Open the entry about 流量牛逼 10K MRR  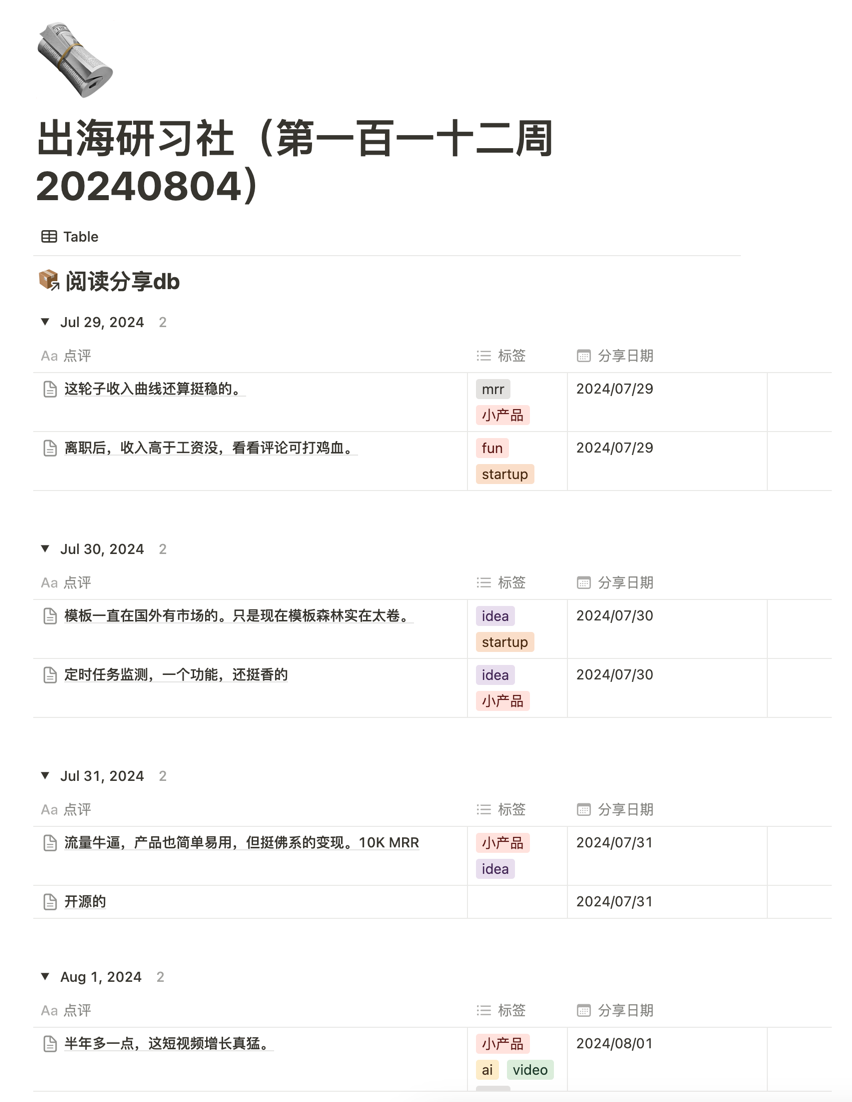(241, 843)
